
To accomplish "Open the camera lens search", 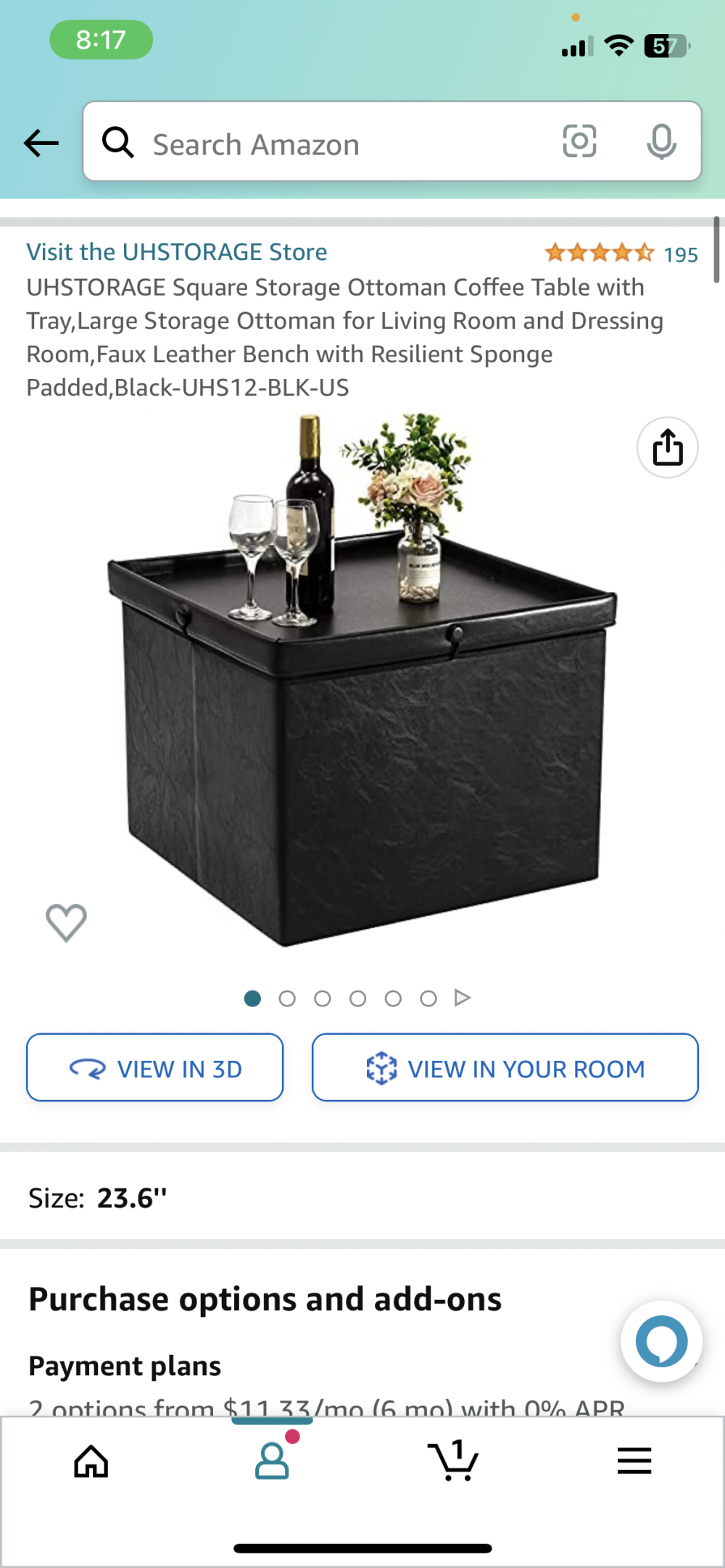I will pos(579,141).
